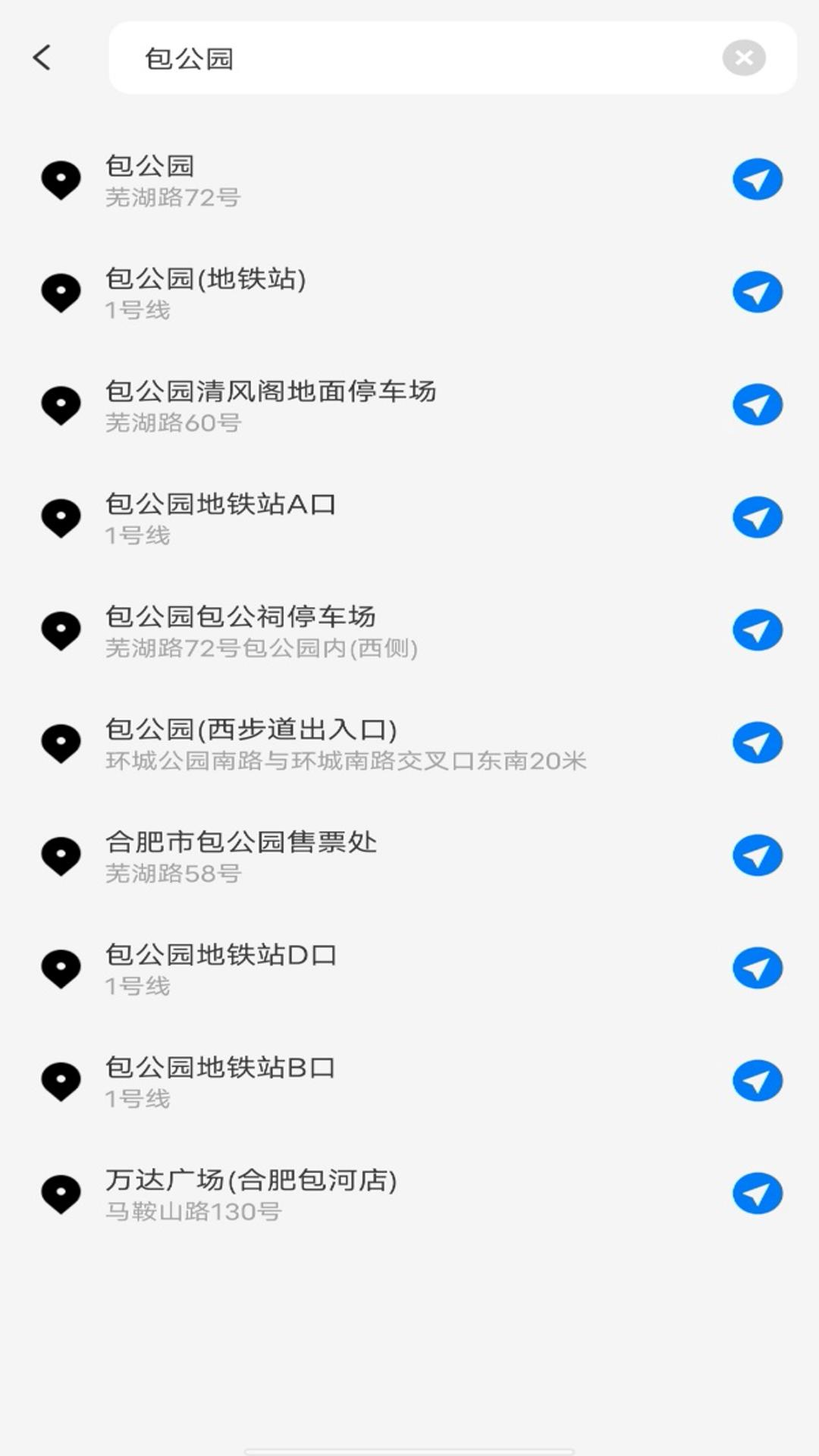This screenshot has height=1456, width=819.
Task: Tap the navigation icon for 包公园地铁站A口
Action: (x=757, y=517)
